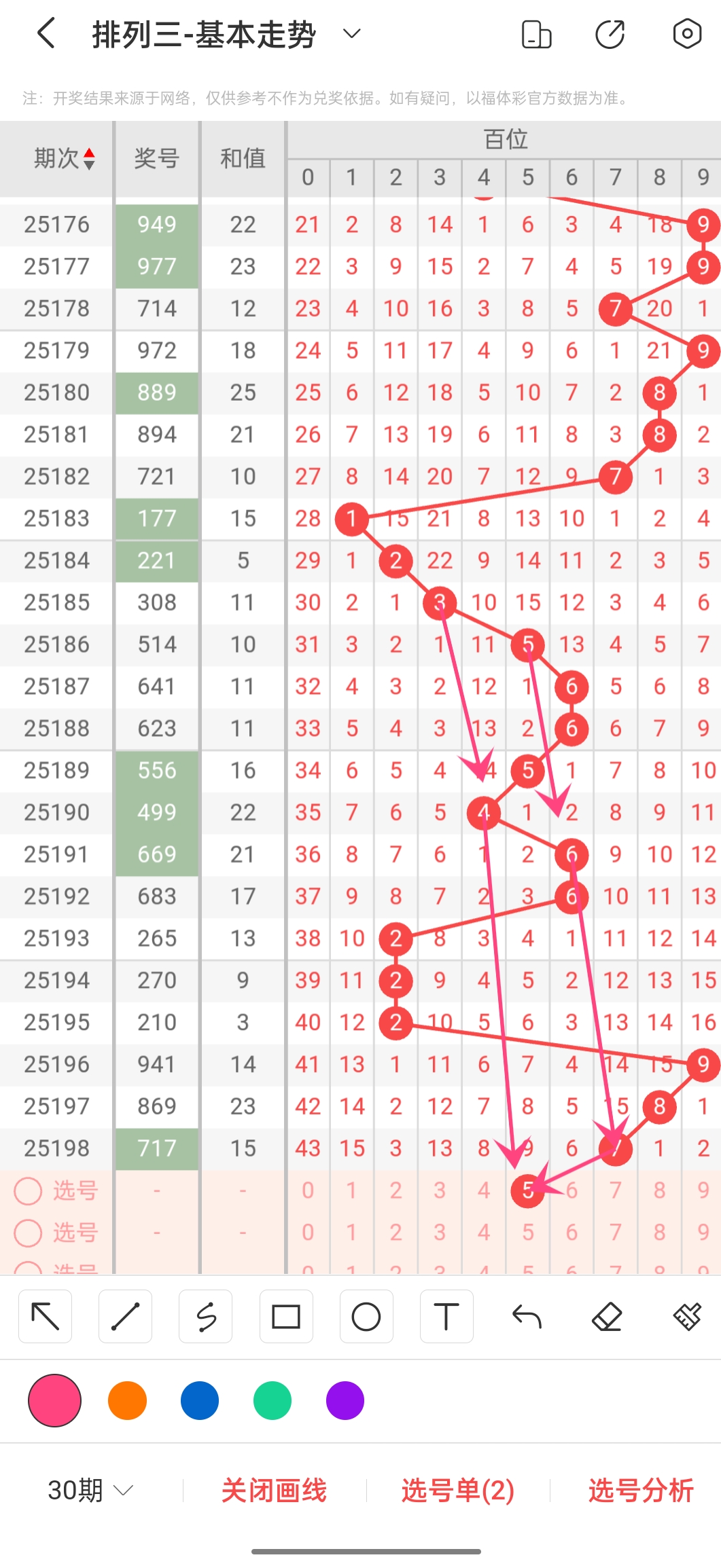Choose the freehand curve tool

(206, 1317)
